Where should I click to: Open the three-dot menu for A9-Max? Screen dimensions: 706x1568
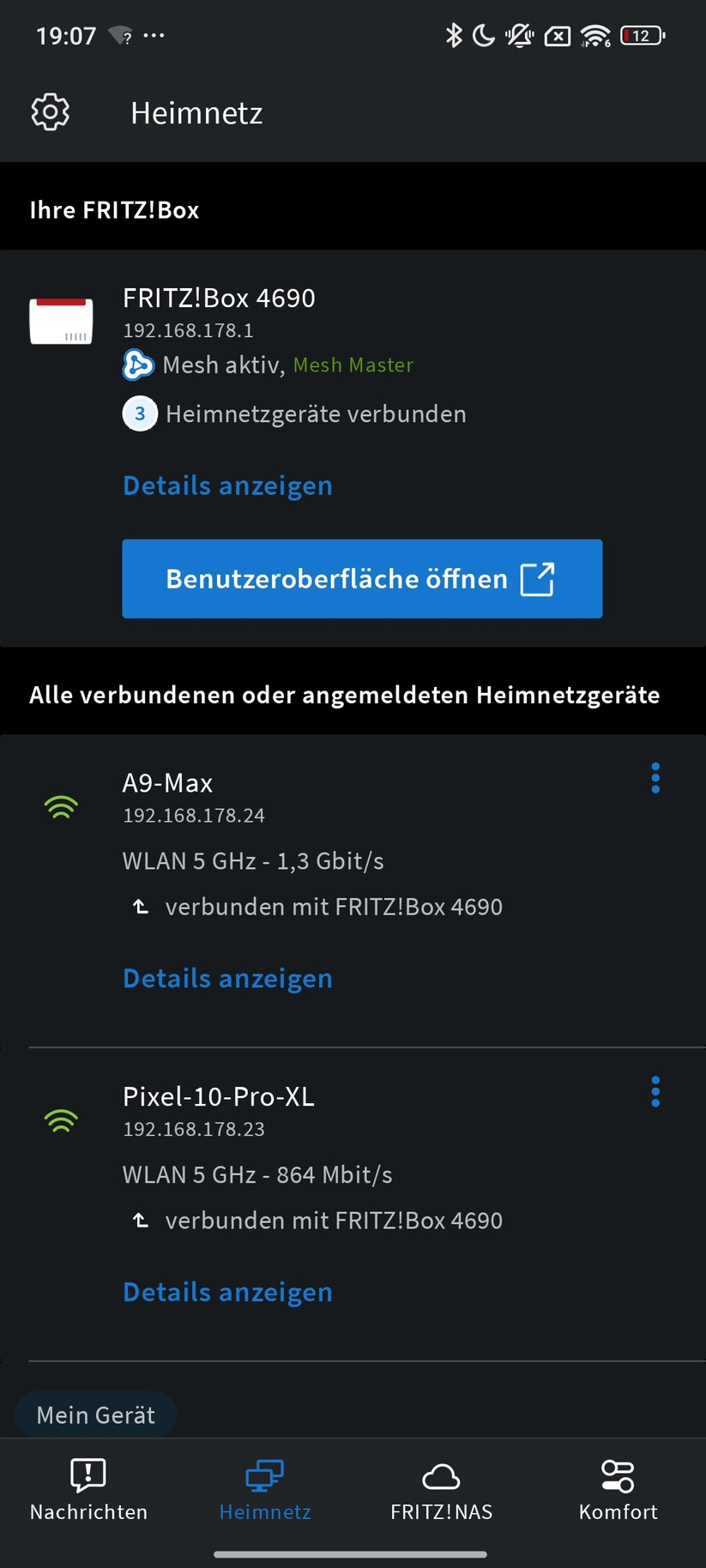(x=655, y=779)
